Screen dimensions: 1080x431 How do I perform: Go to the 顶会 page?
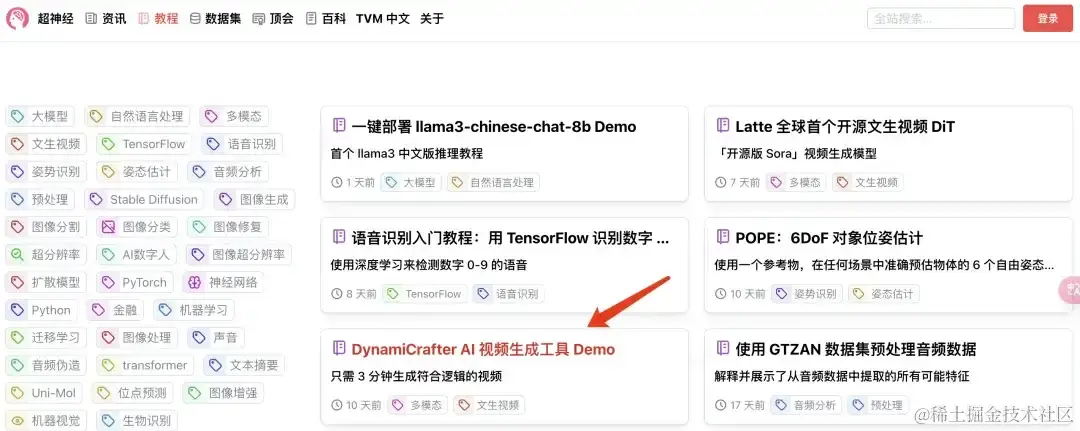[x=272, y=18]
